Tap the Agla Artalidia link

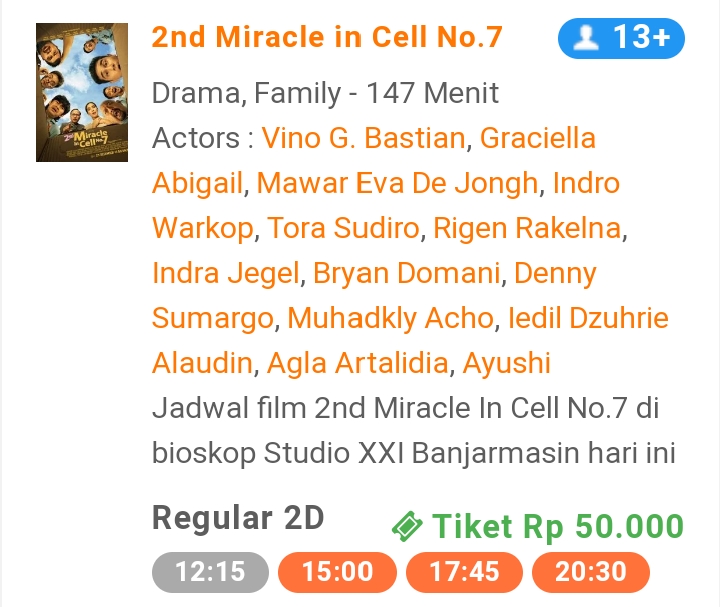[x=357, y=363]
